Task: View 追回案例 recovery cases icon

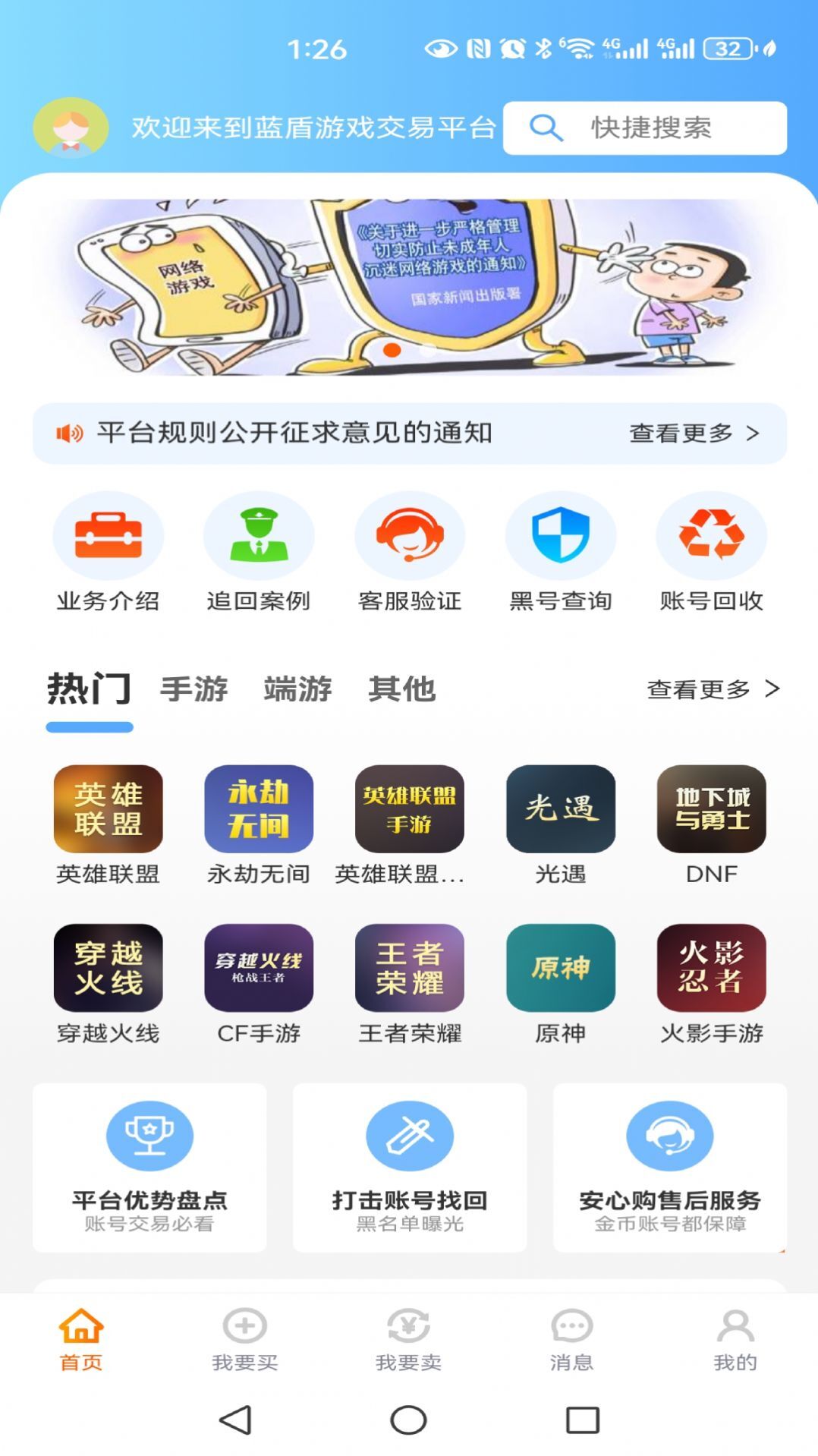Action: [x=259, y=535]
